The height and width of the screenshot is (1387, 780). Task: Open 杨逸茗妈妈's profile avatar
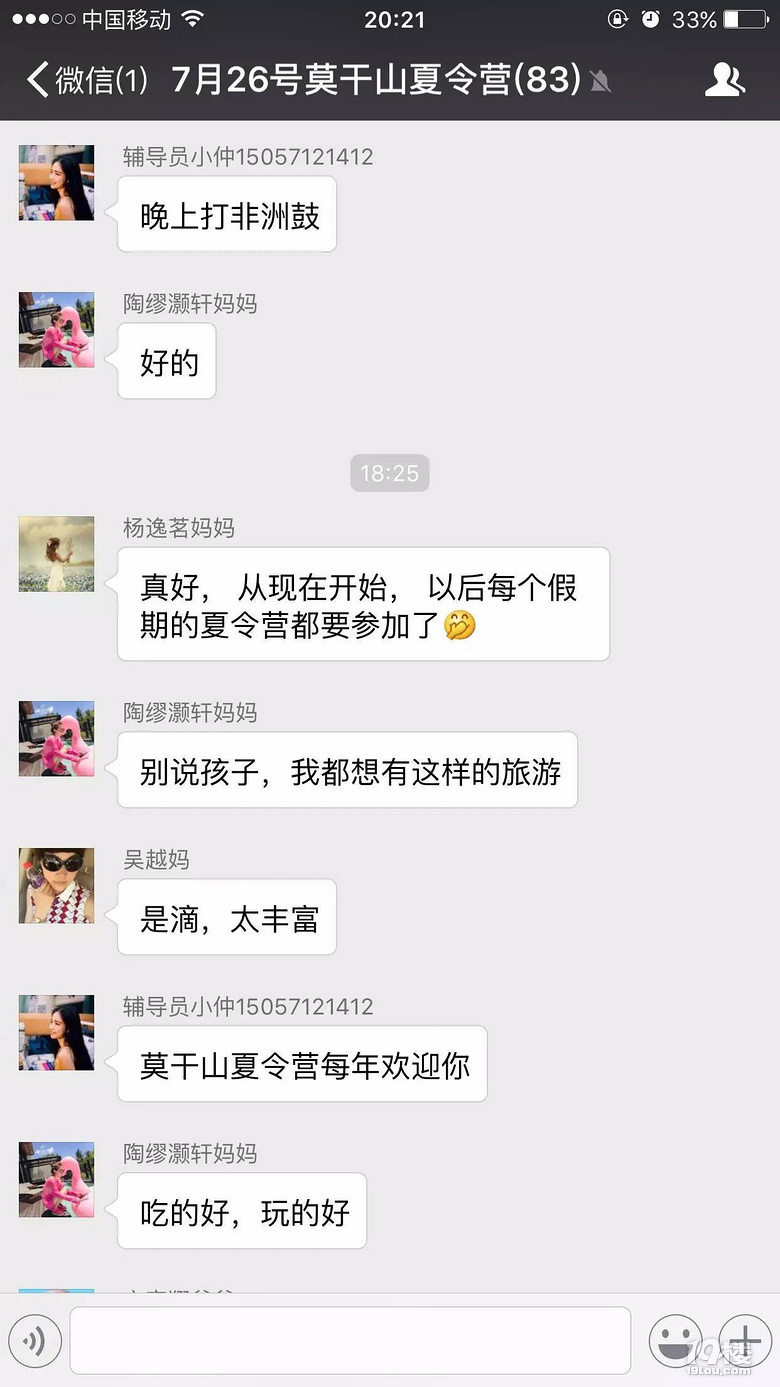point(57,554)
